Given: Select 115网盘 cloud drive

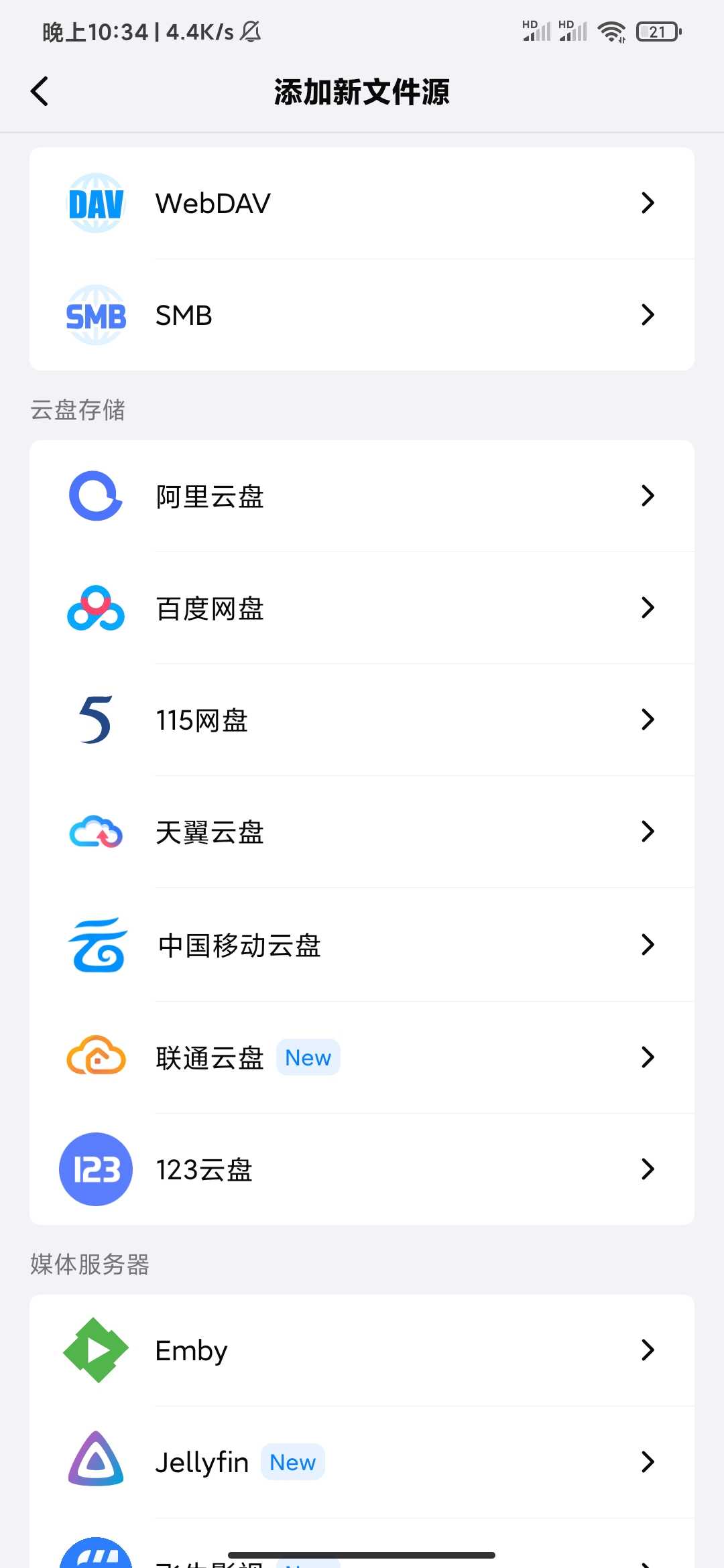Looking at the screenshot, I should (362, 720).
